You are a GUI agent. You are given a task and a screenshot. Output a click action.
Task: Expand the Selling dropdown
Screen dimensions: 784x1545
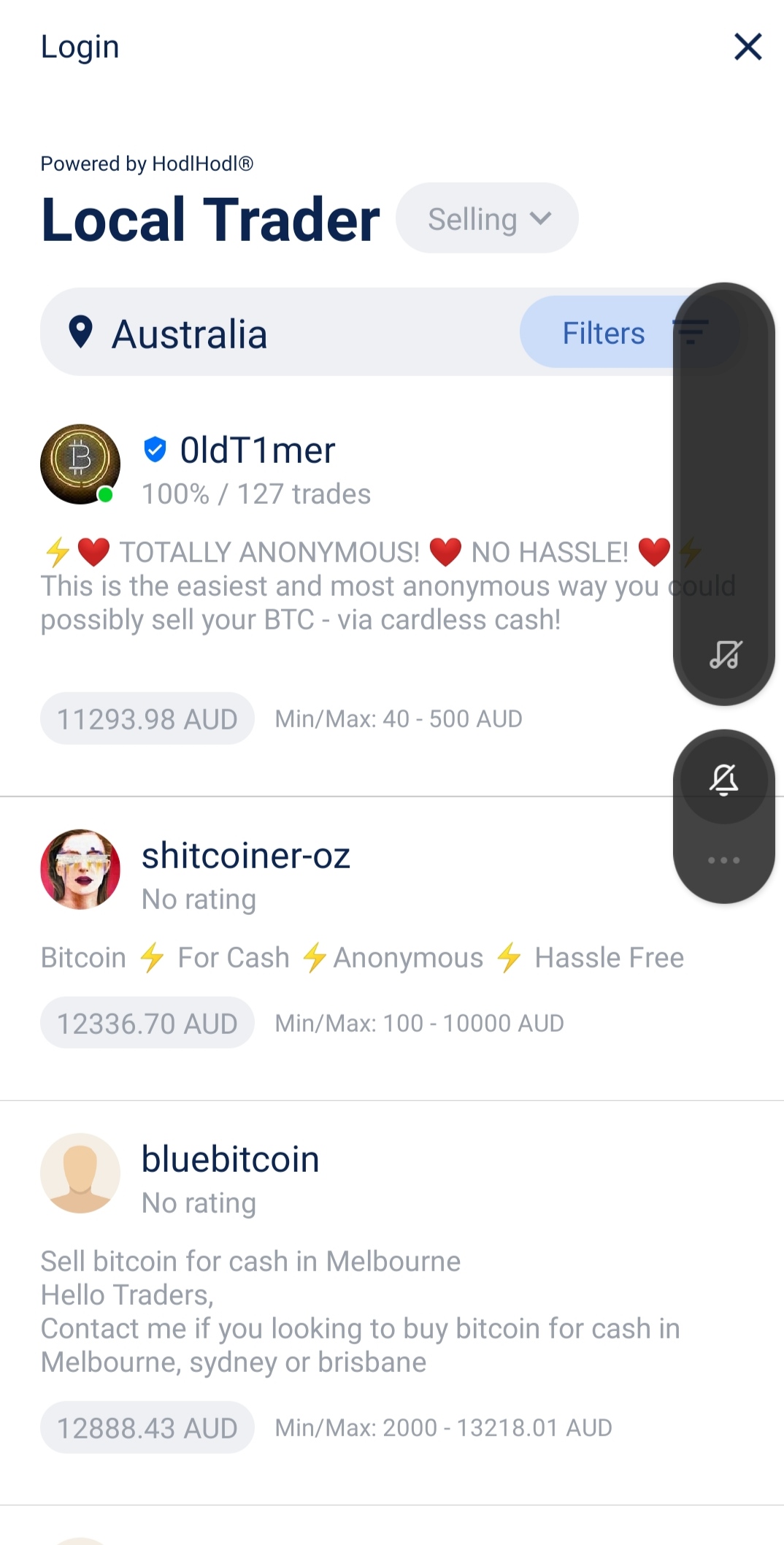click(487, 218)
